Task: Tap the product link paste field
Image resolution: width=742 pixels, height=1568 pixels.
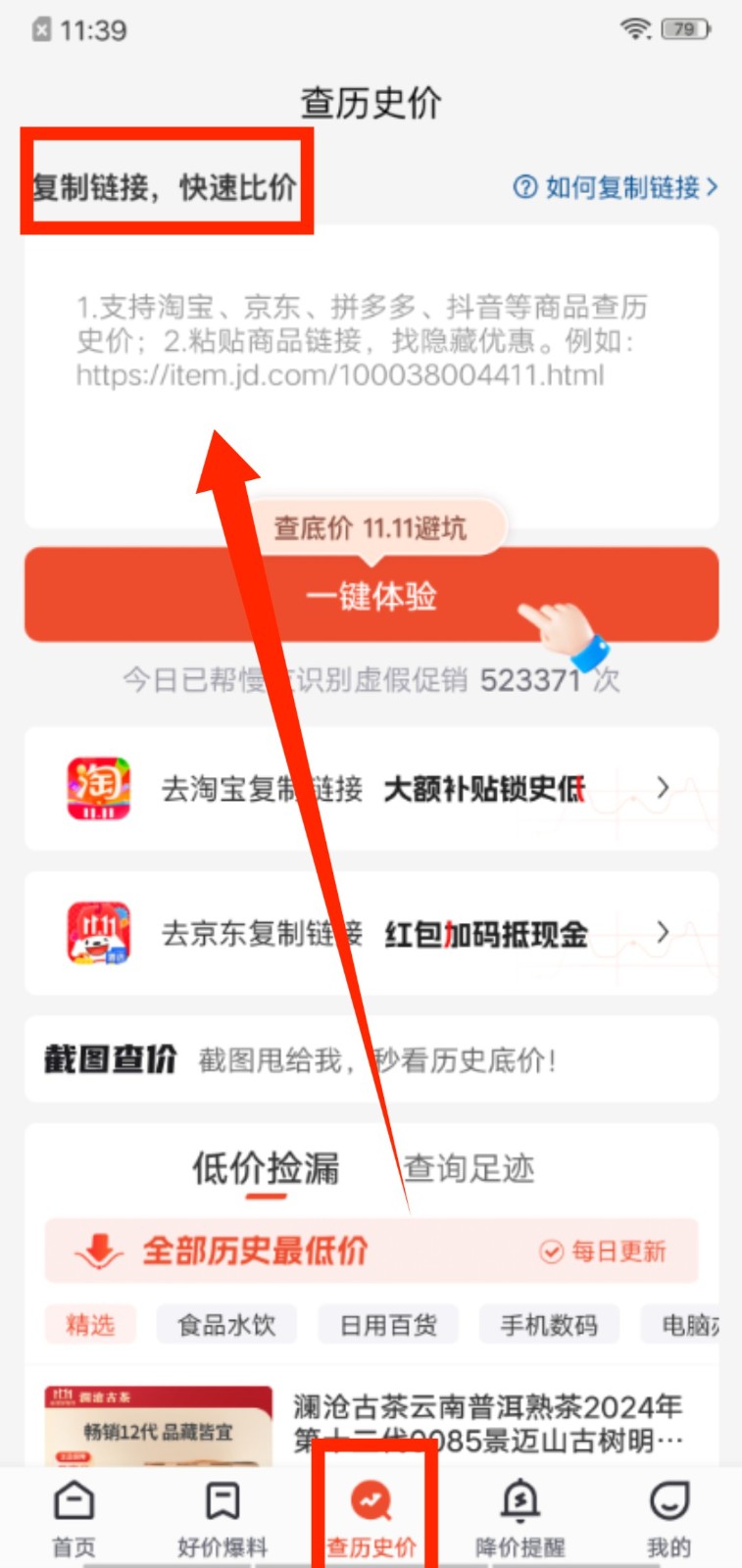Action: coord(371,377)
